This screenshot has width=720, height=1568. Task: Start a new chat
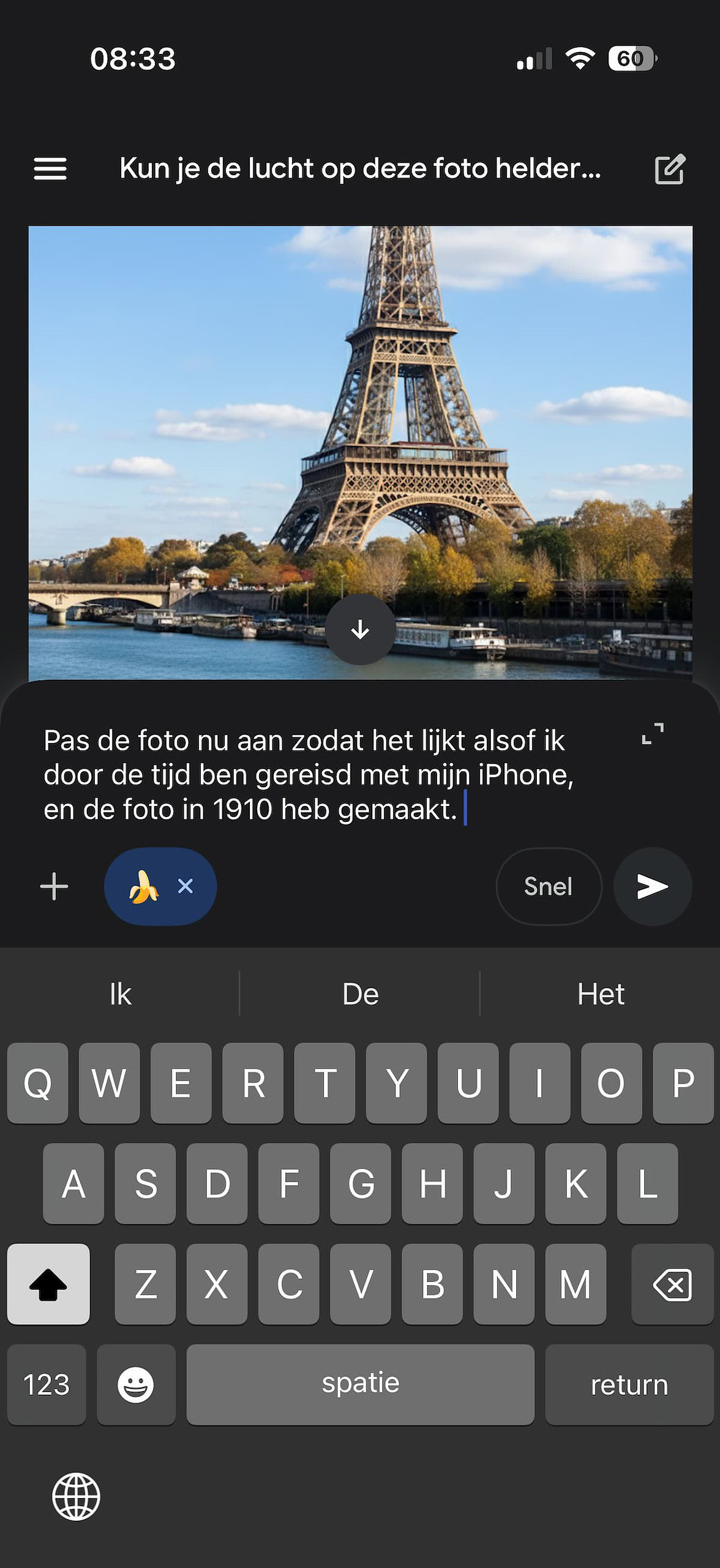(669, 169)
